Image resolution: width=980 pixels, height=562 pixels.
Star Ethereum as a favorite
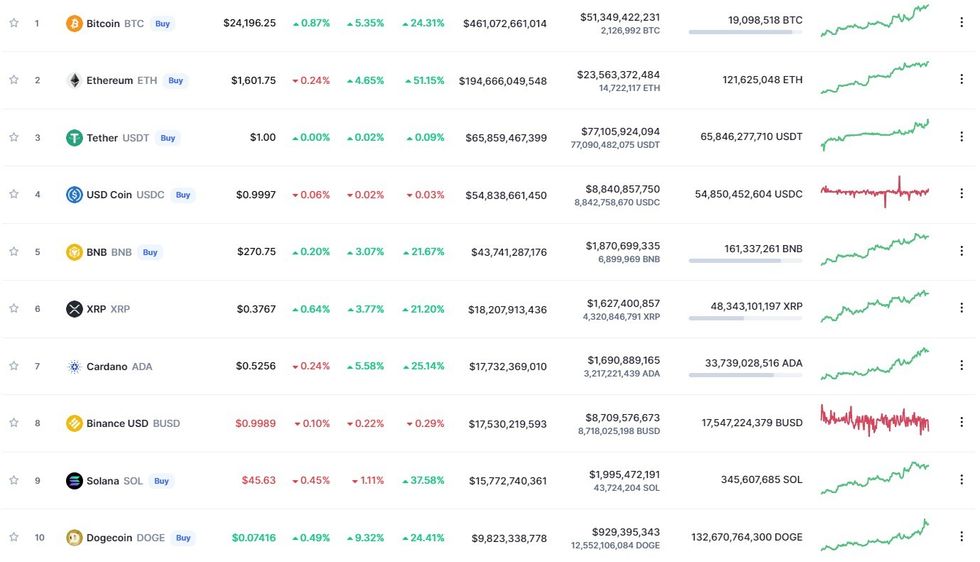(14, 80)
